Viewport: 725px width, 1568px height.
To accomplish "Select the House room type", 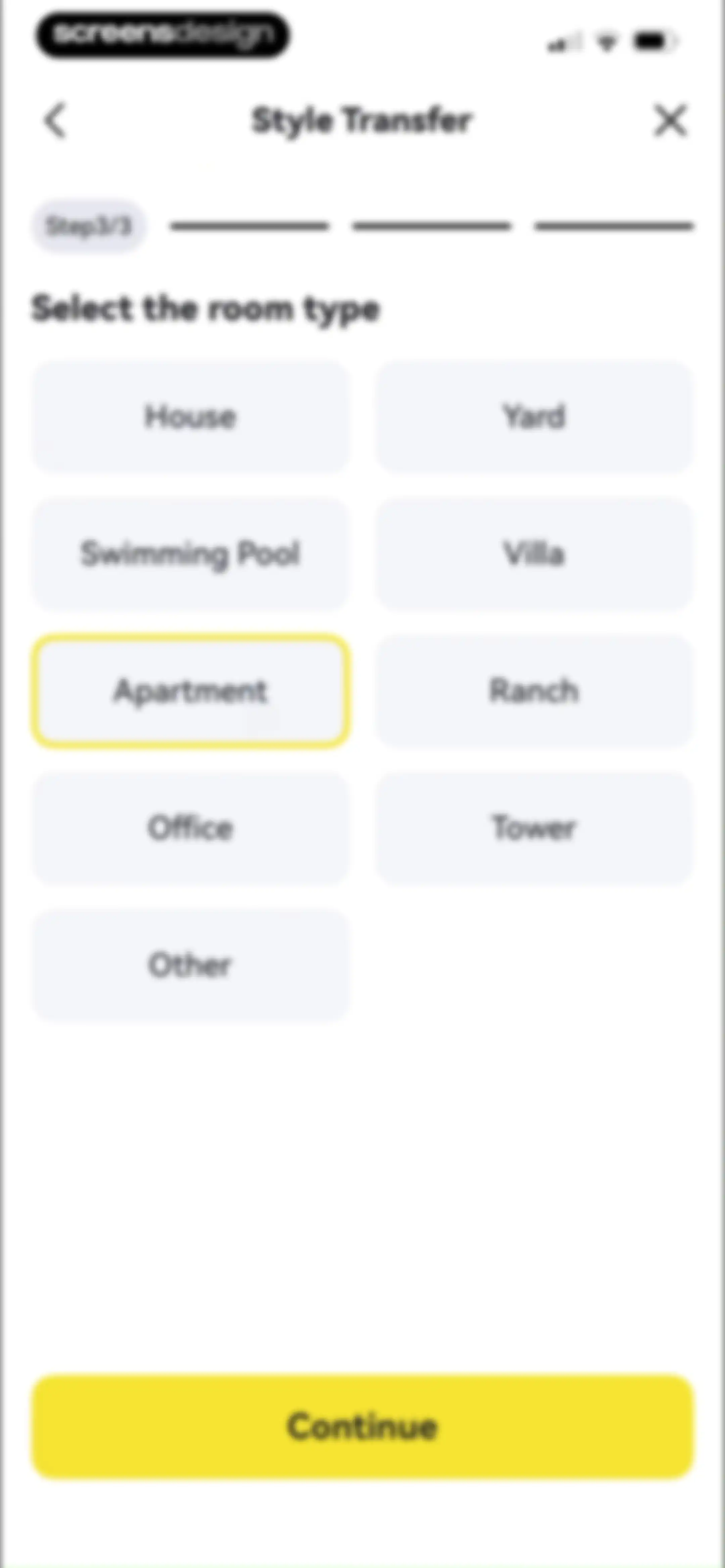I will coord(191,417).
